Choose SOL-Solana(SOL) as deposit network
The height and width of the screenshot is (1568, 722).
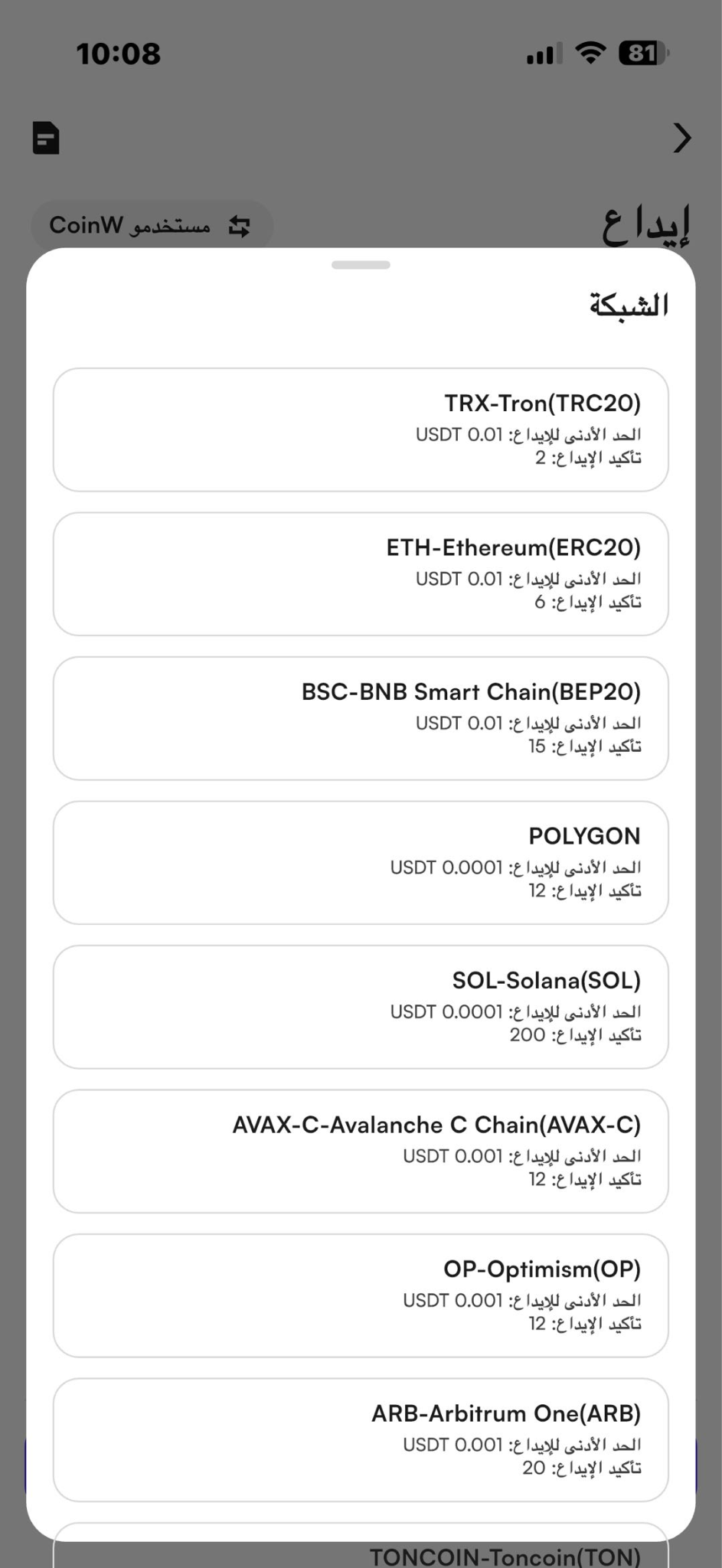coord(361,1007)
